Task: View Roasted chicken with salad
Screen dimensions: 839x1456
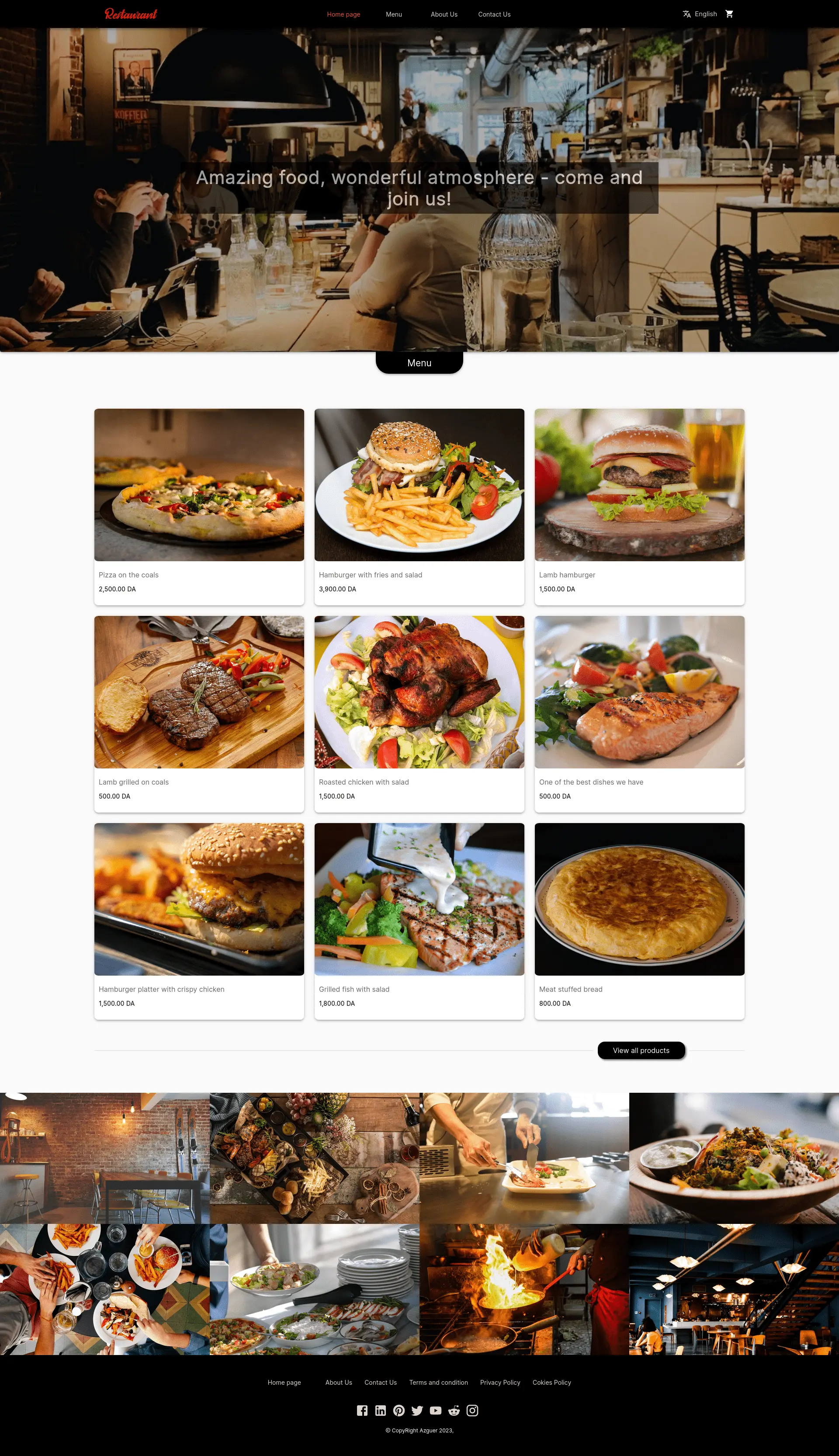Action: tap(419, 713)
